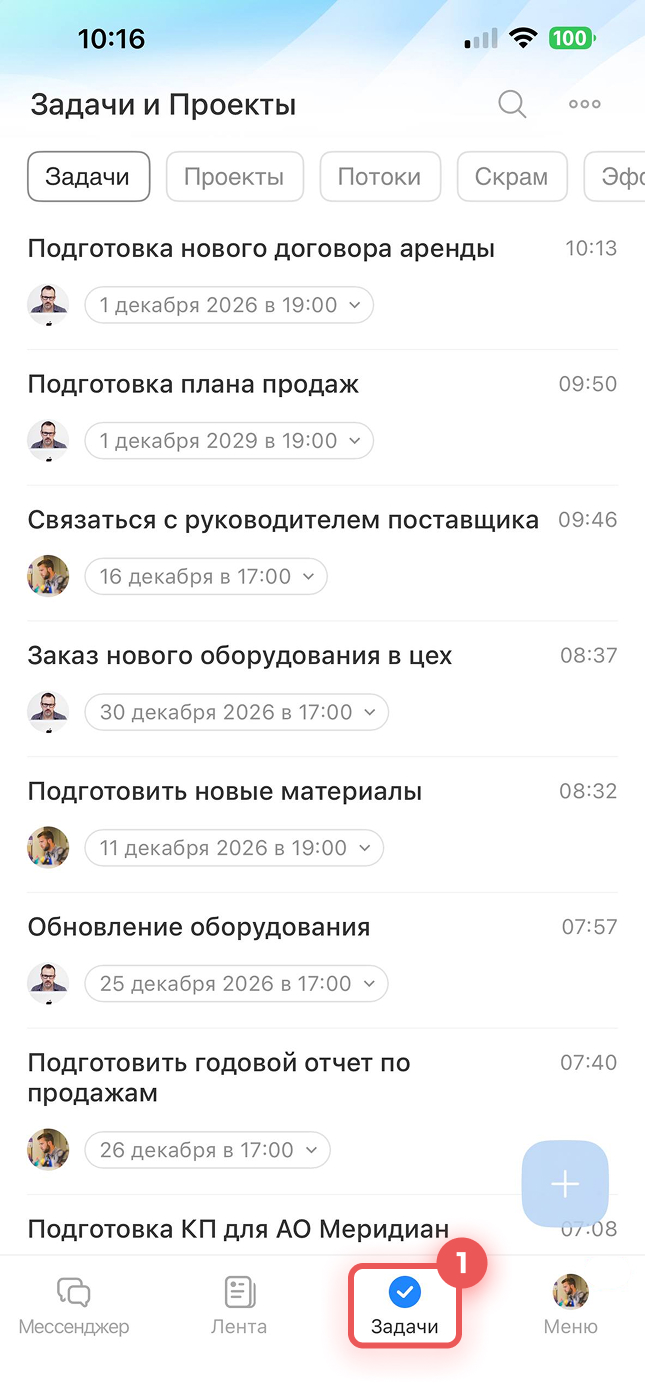Open task Обновление оборудования
Image resolution: width=645 pixels, height=1397 pixels.
click(199, 927)
